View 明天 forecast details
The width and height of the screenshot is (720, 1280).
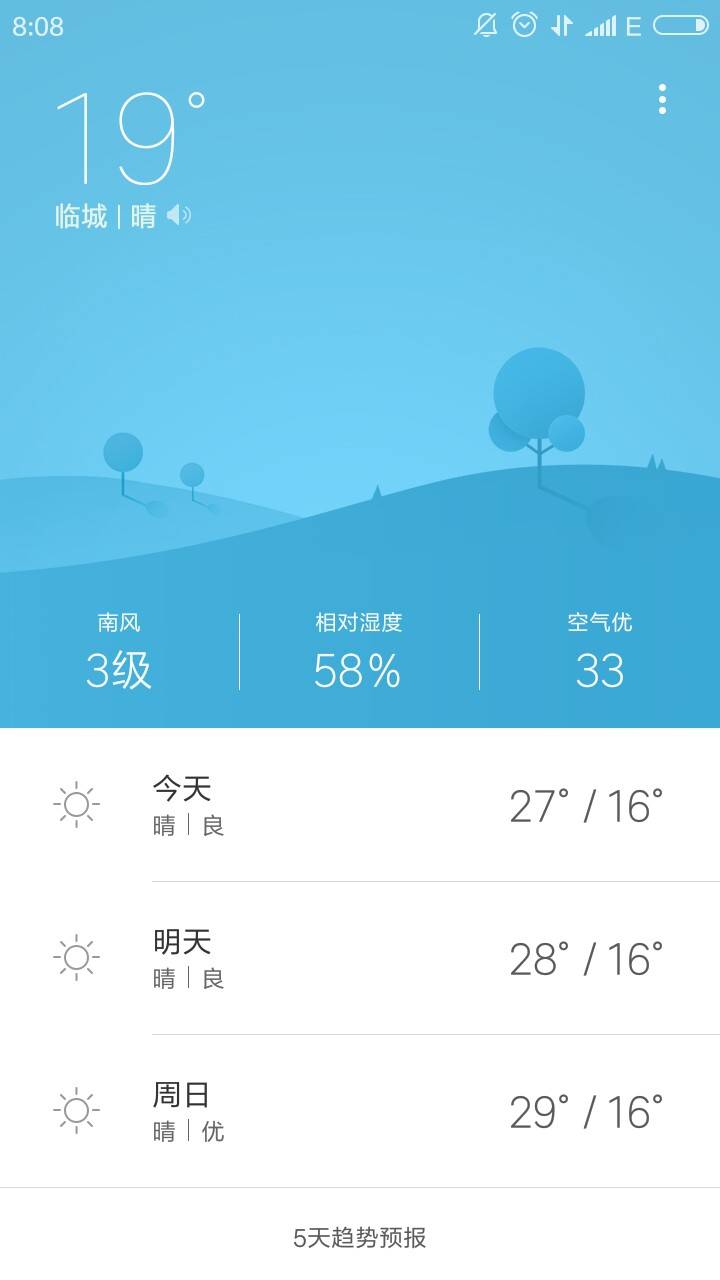(x=360, y=958)
